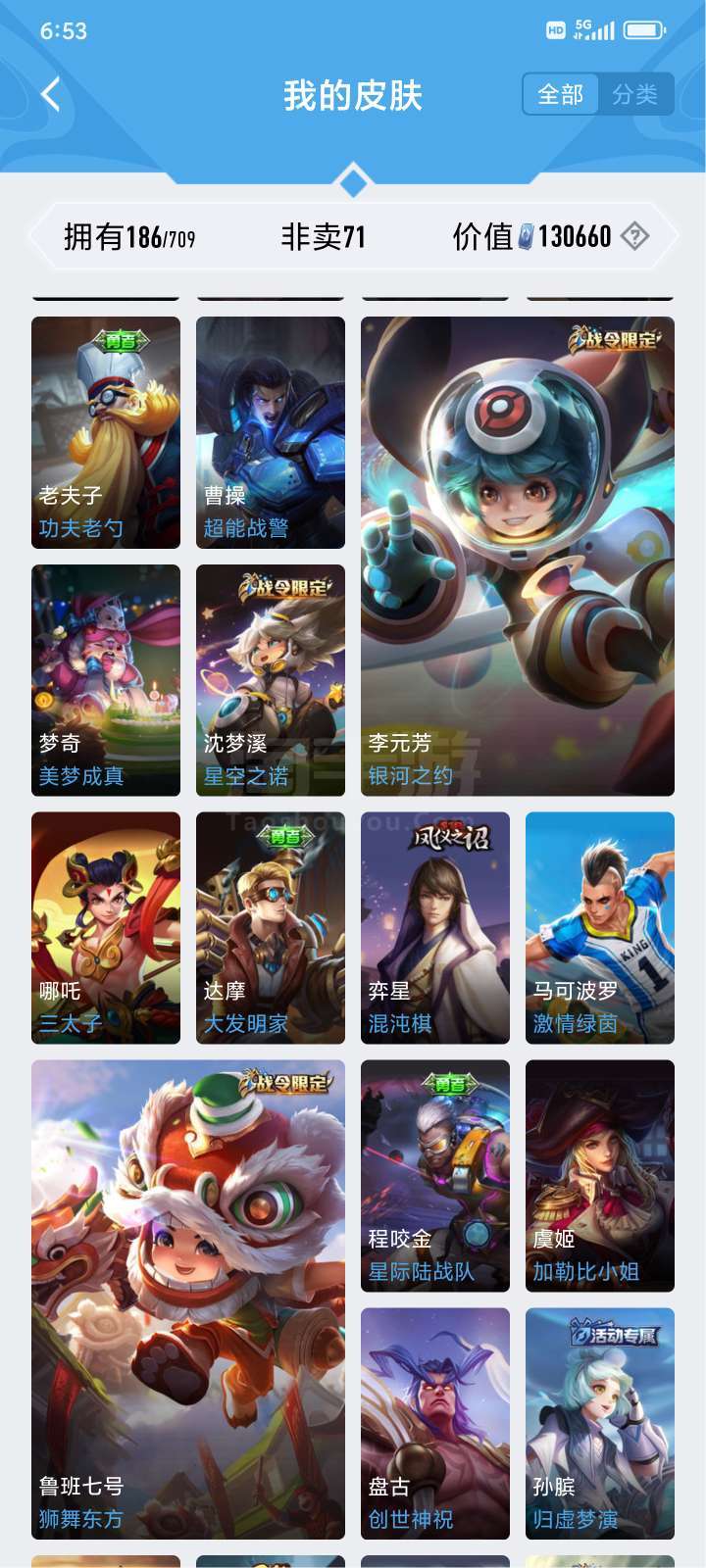706x1568 pixels.
Task: Open 弈星 混沌棋 skin
Action: 435,928
